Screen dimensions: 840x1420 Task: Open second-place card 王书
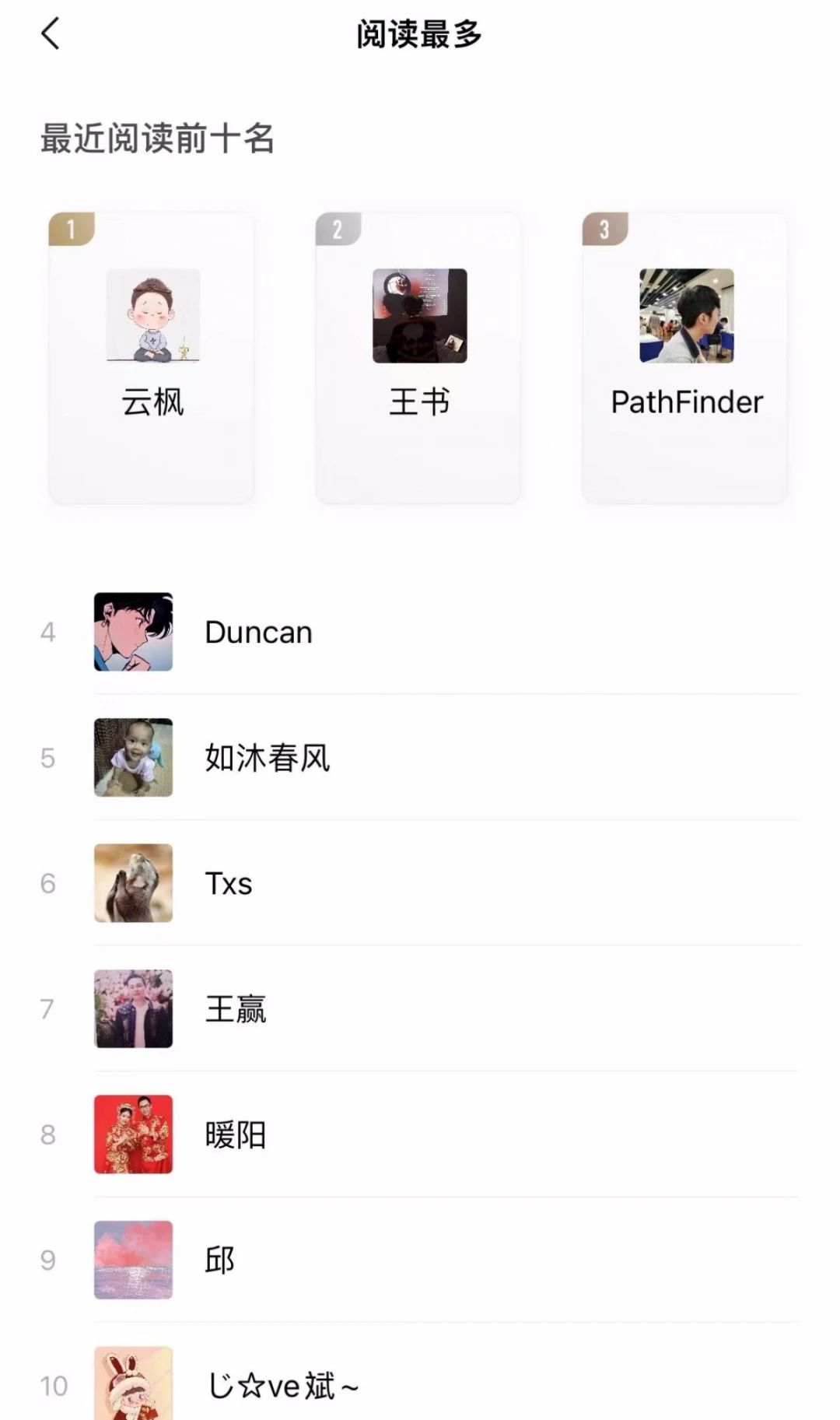[x=419, y=358]
